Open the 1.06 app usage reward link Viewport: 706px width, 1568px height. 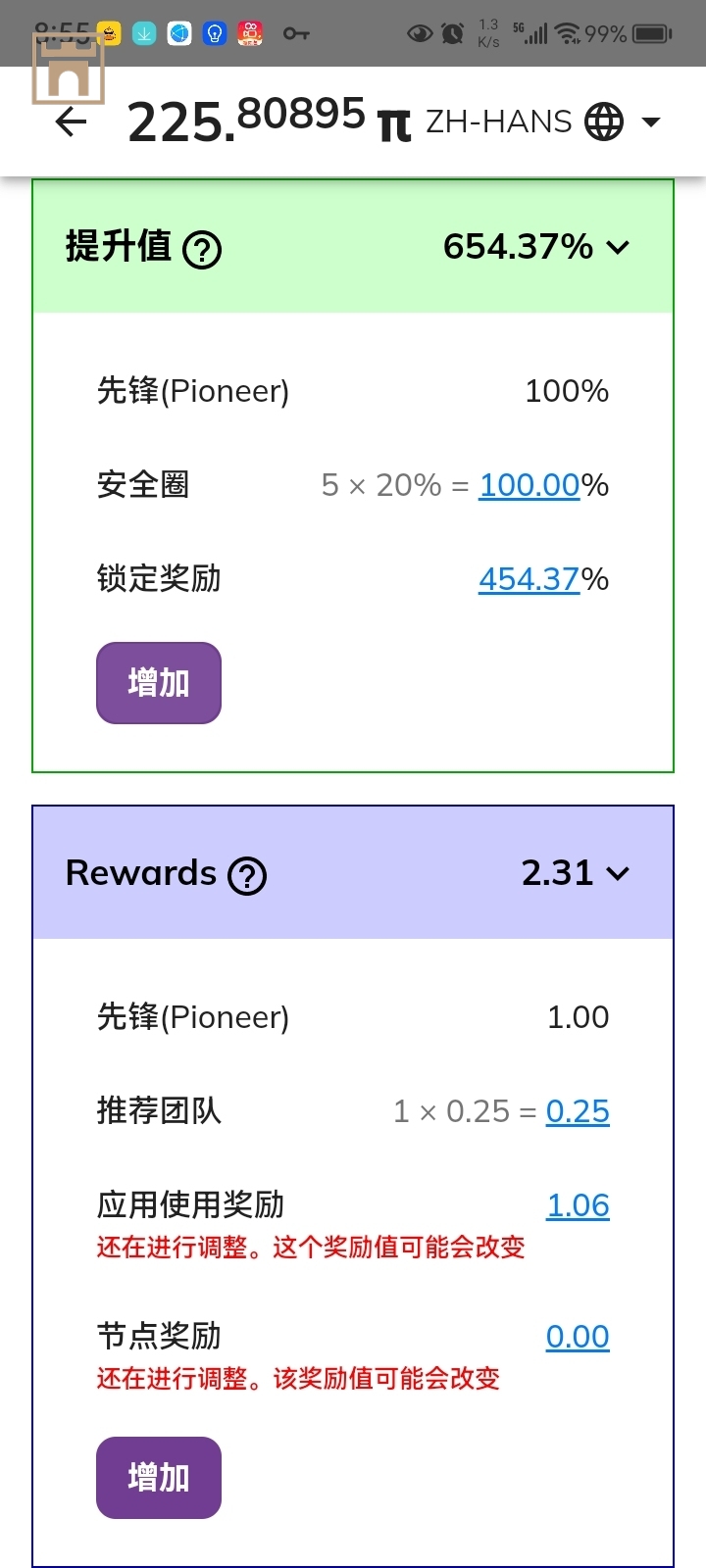pos(578,1205)
